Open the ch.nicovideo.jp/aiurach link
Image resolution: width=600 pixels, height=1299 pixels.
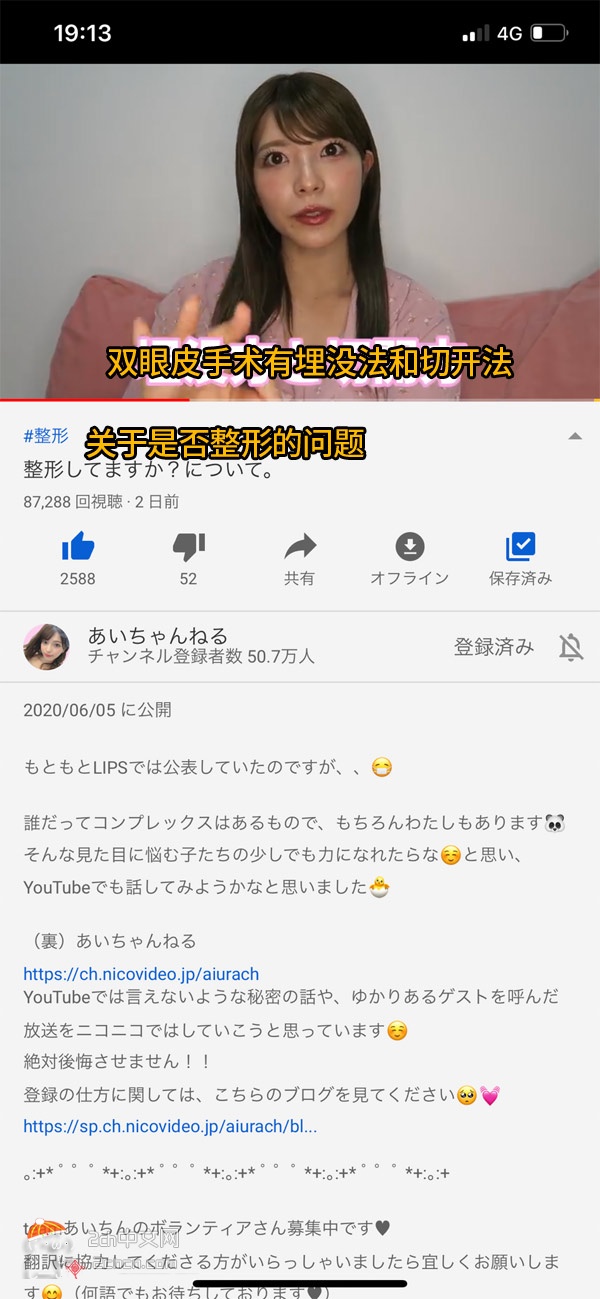click(141, 972)
